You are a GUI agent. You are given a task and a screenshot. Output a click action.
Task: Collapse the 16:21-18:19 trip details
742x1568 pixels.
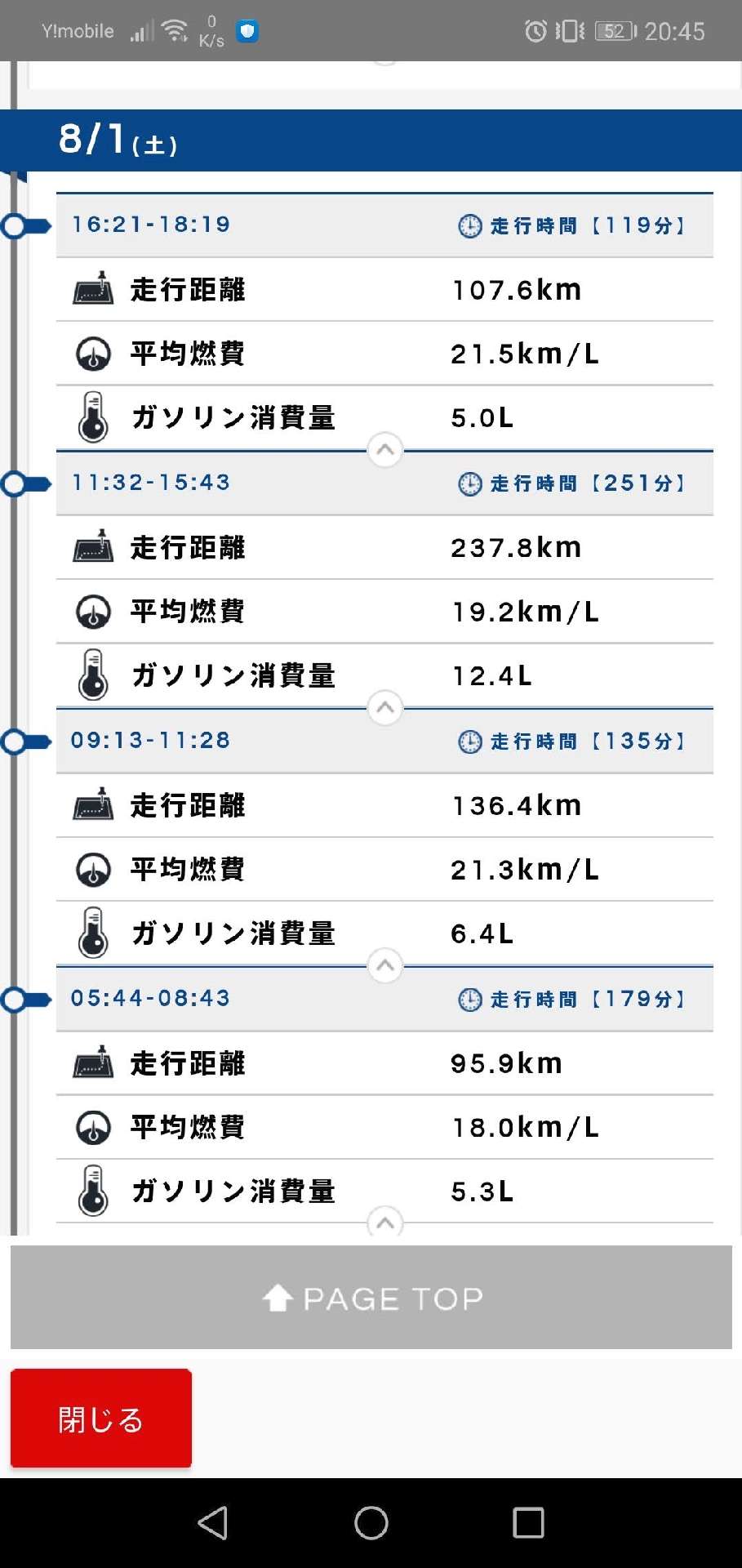385,450
